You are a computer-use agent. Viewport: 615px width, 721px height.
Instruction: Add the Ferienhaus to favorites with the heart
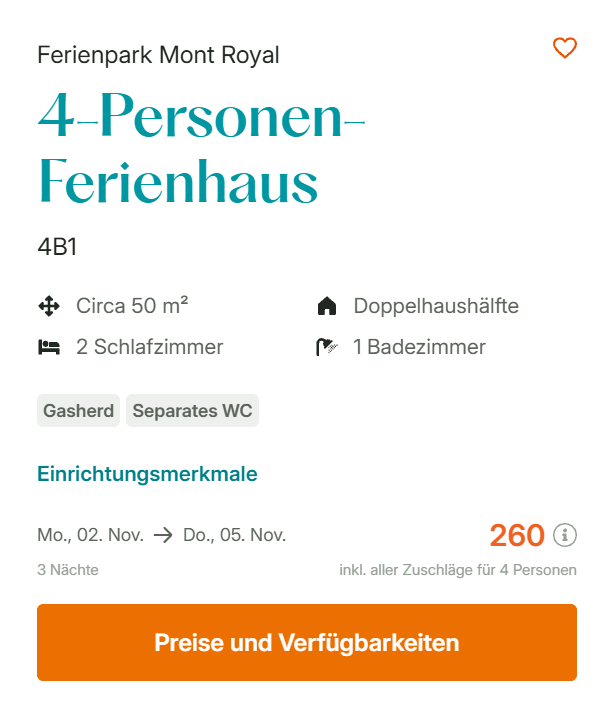pyautogui.click(x=564, y=48)
